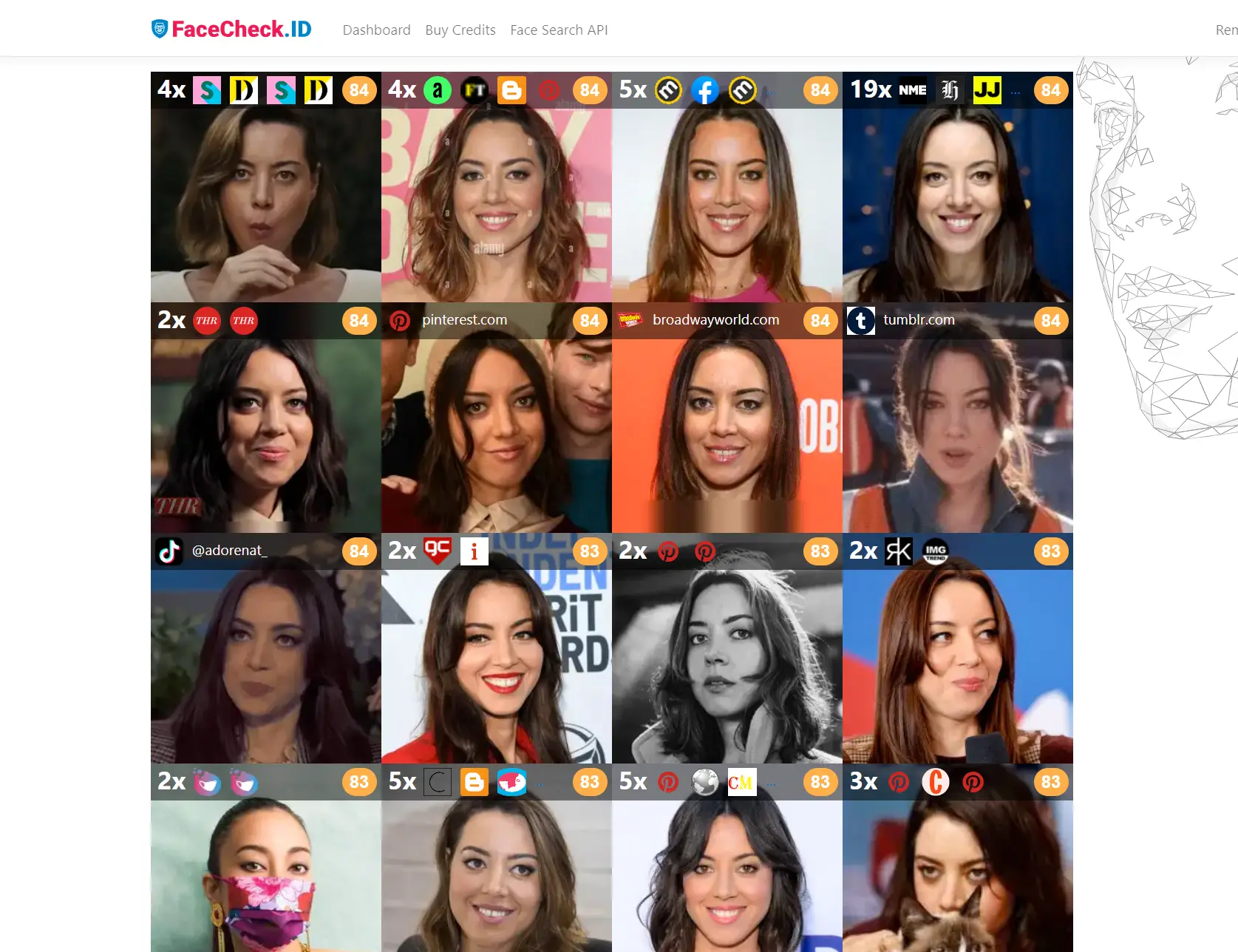
Task: Open the 5x result with Blogger source
Action: 496,880
